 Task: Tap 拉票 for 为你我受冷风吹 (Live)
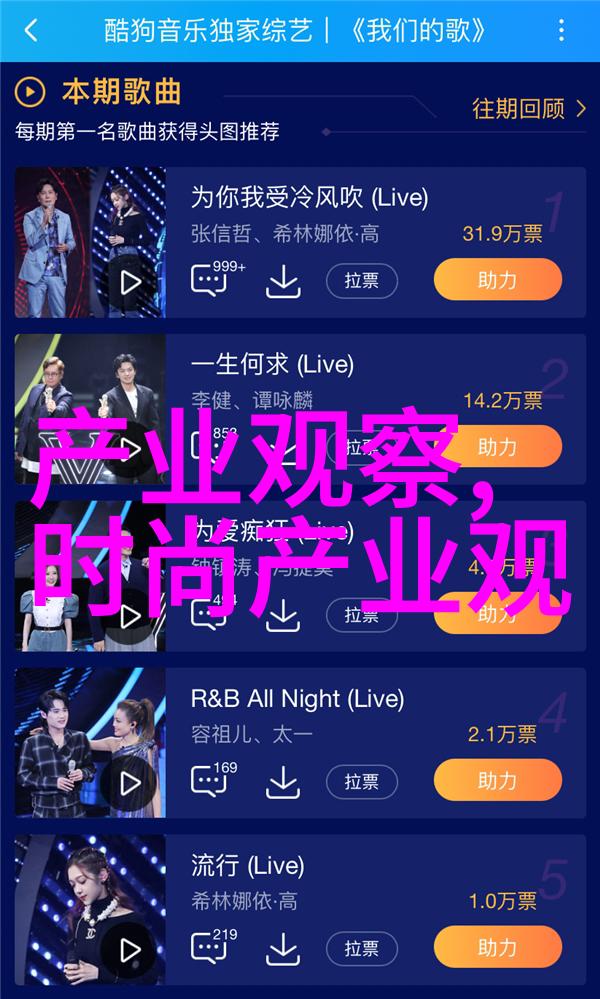pos(362,280)
